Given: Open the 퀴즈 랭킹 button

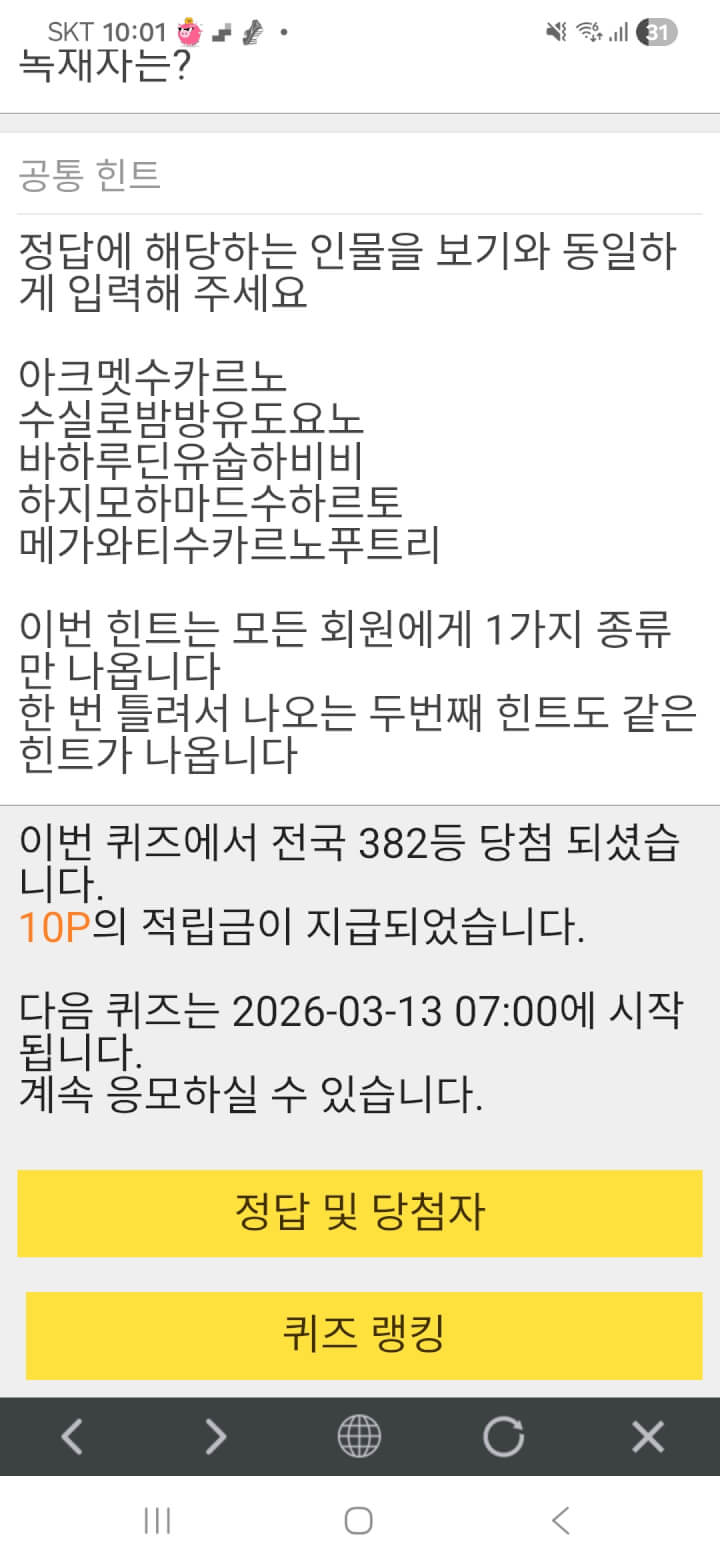Looking at the screenshot, I should click(x=363, y=1334).
